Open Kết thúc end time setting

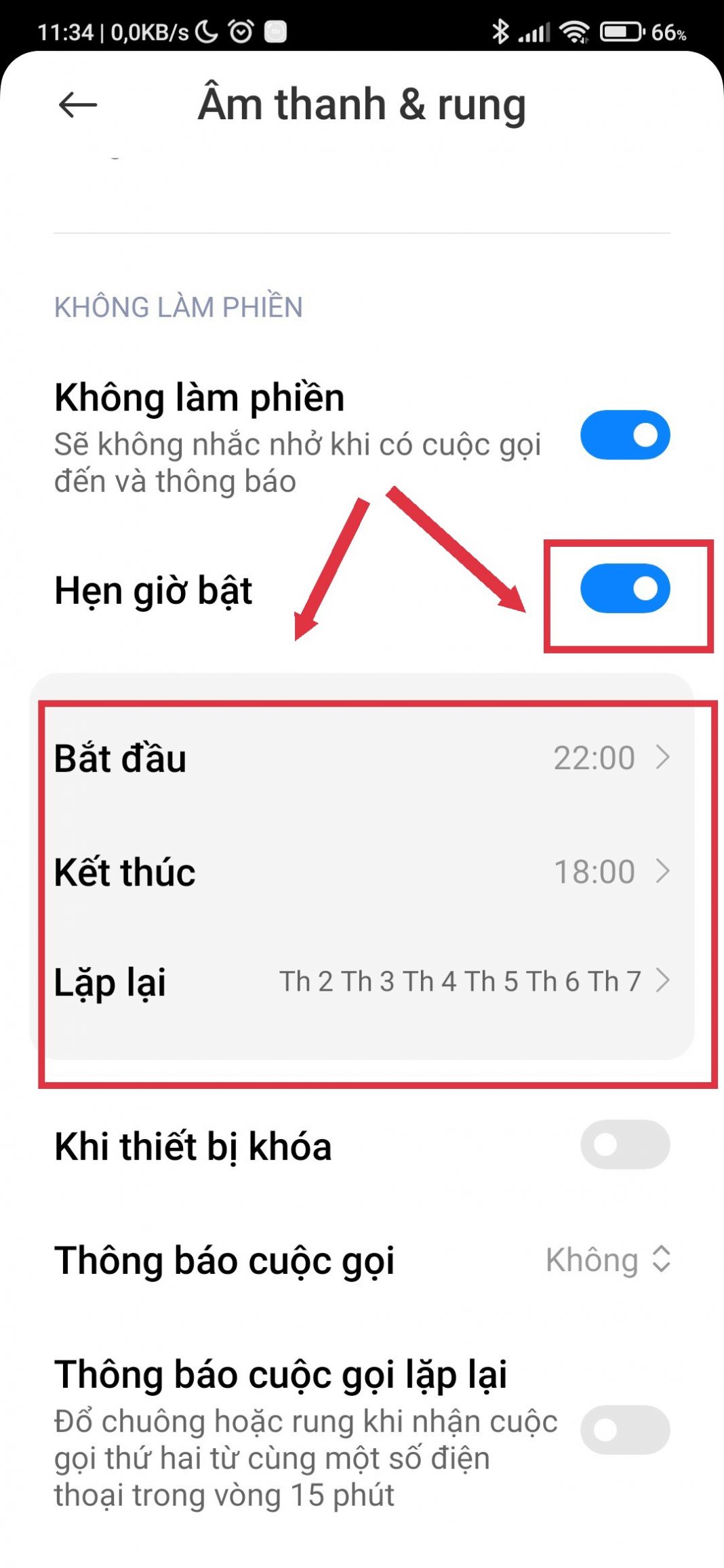point(362,871)
